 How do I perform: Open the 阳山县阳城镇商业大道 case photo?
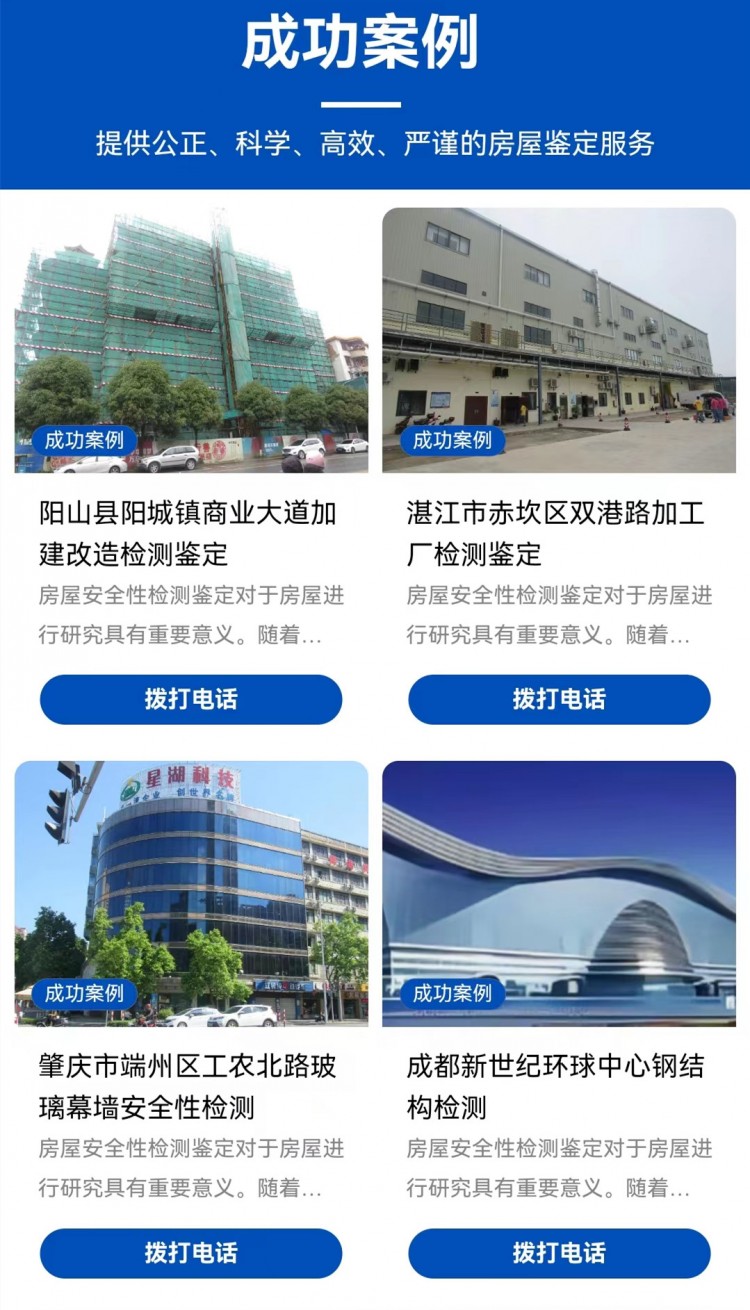(191, 340)
